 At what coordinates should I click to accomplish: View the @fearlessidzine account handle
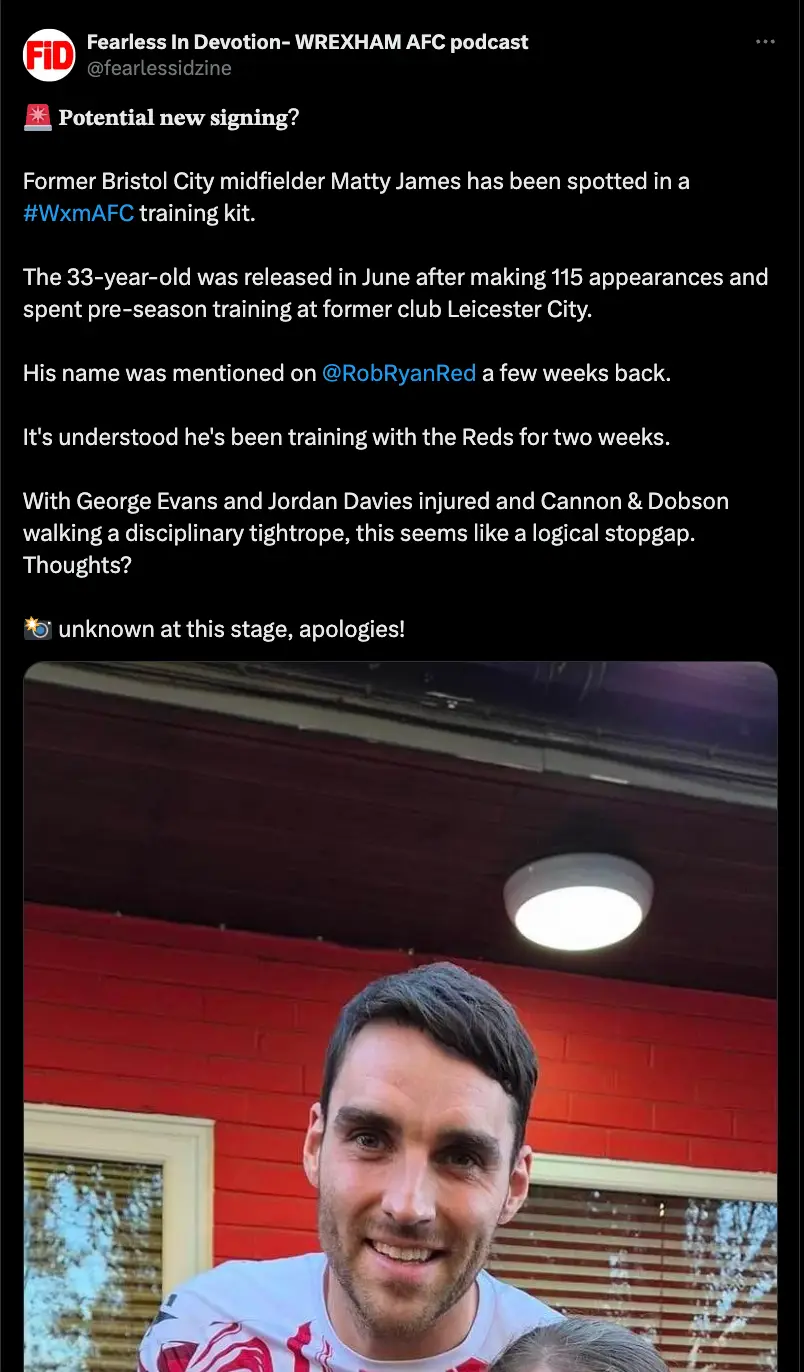(x=159, y=68)
